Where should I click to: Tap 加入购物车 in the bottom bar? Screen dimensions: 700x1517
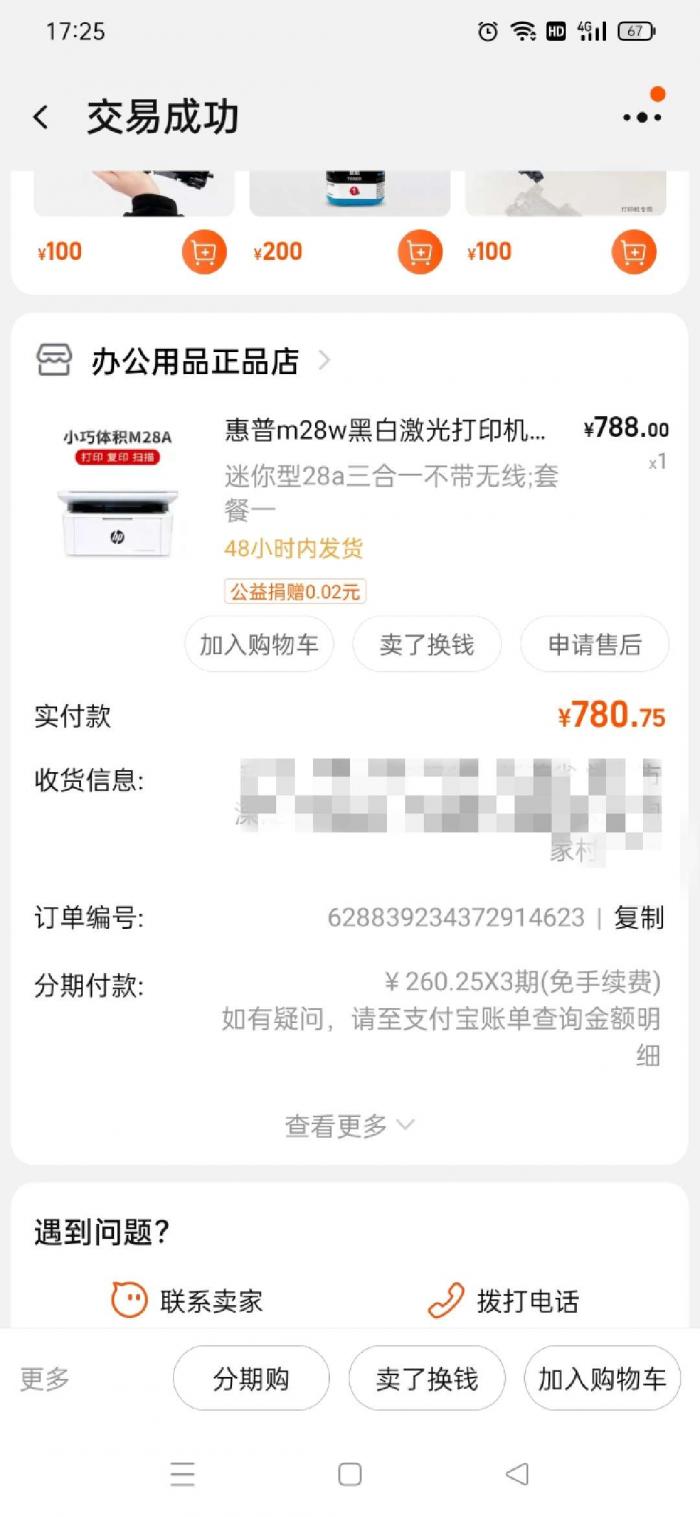click(x=602, y=1379)
